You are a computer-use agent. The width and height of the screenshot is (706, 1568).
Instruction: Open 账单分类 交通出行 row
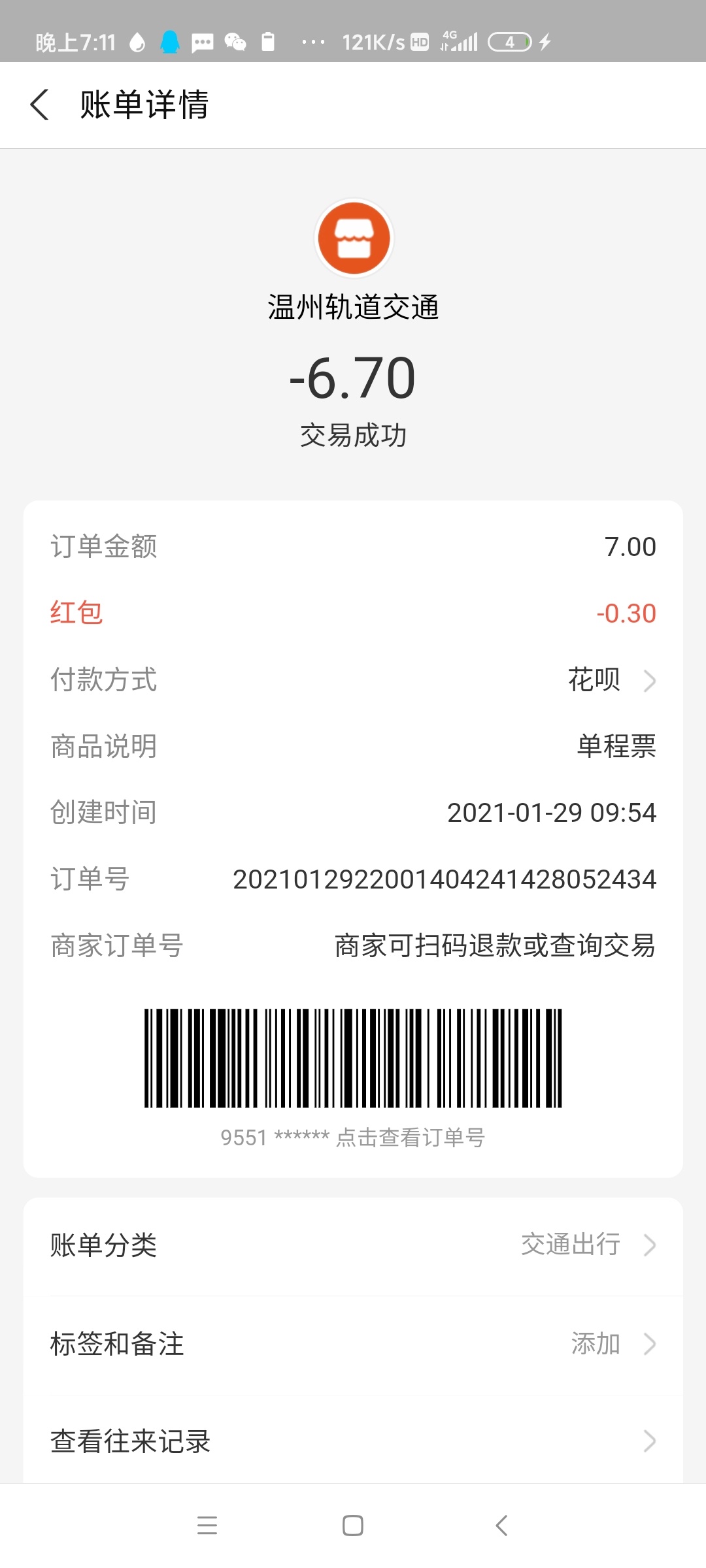tap(353, 1245)
